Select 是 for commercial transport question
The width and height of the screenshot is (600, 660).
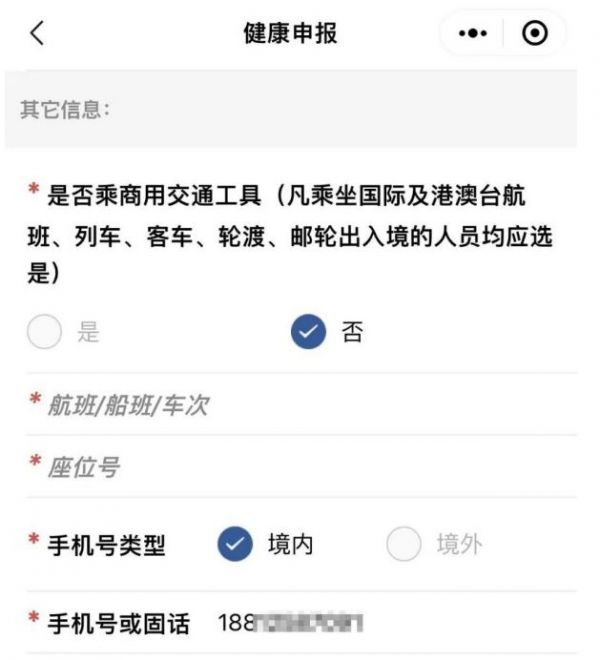point(45,333)
